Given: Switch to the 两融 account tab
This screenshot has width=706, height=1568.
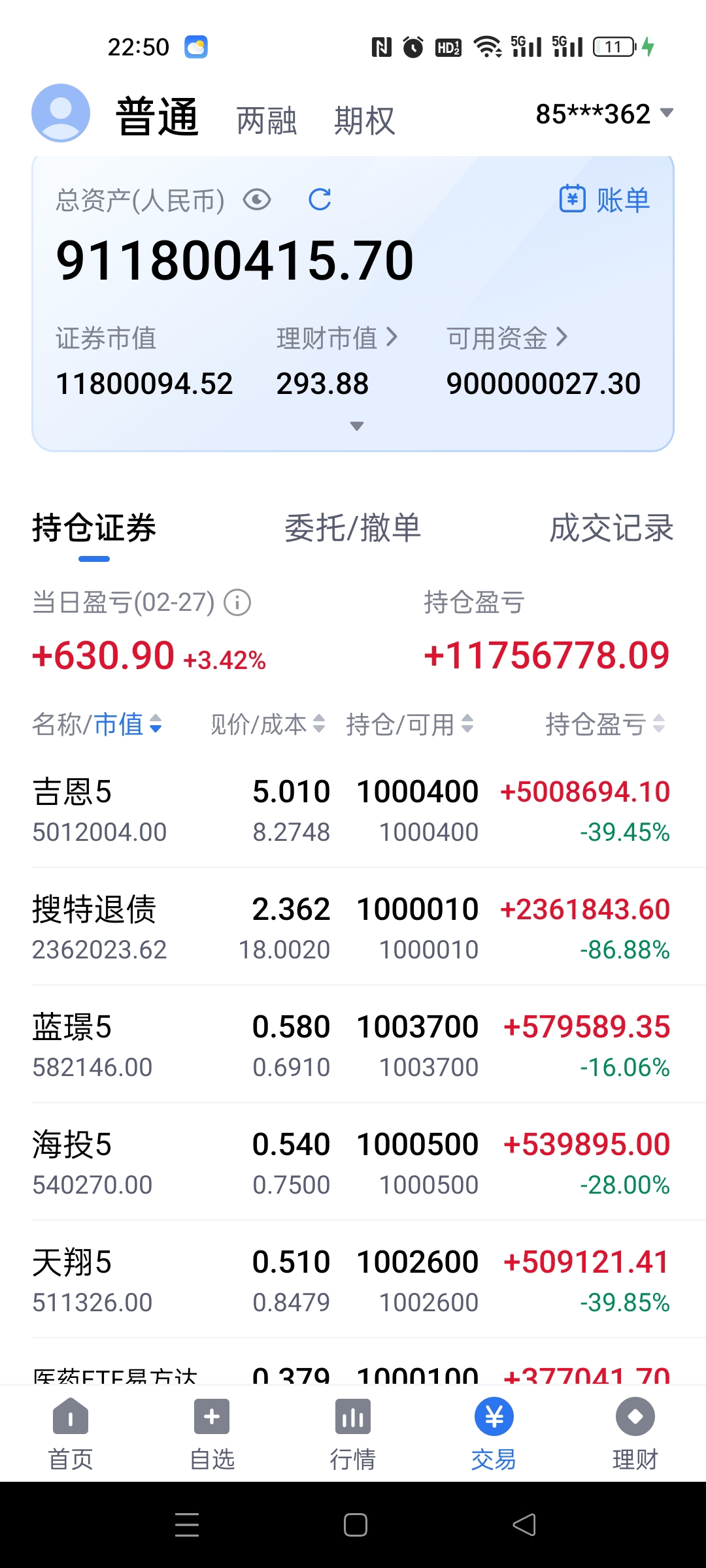Looking at the screenshot, I should click(x=266, y=120).
